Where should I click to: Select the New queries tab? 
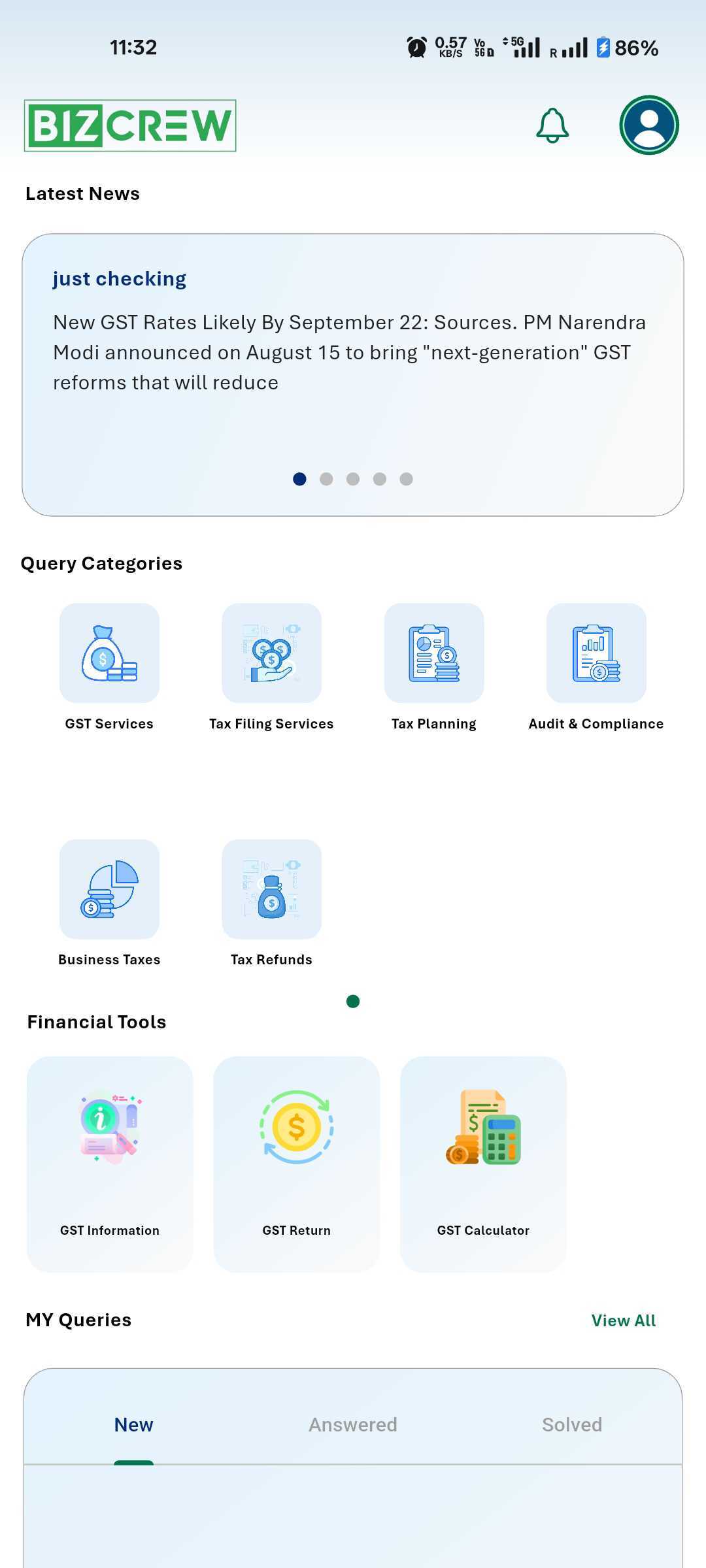[133, 1424]
